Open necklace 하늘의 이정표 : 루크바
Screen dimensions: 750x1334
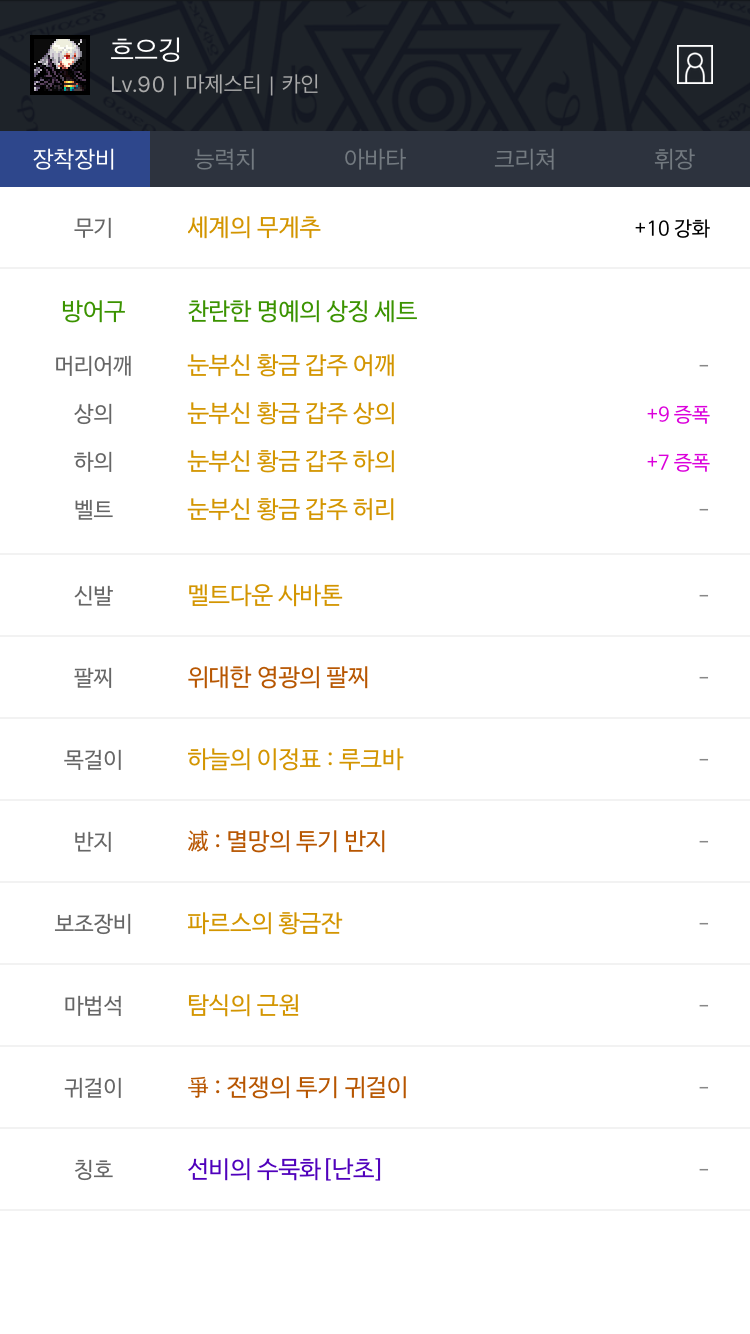[295, 759]
